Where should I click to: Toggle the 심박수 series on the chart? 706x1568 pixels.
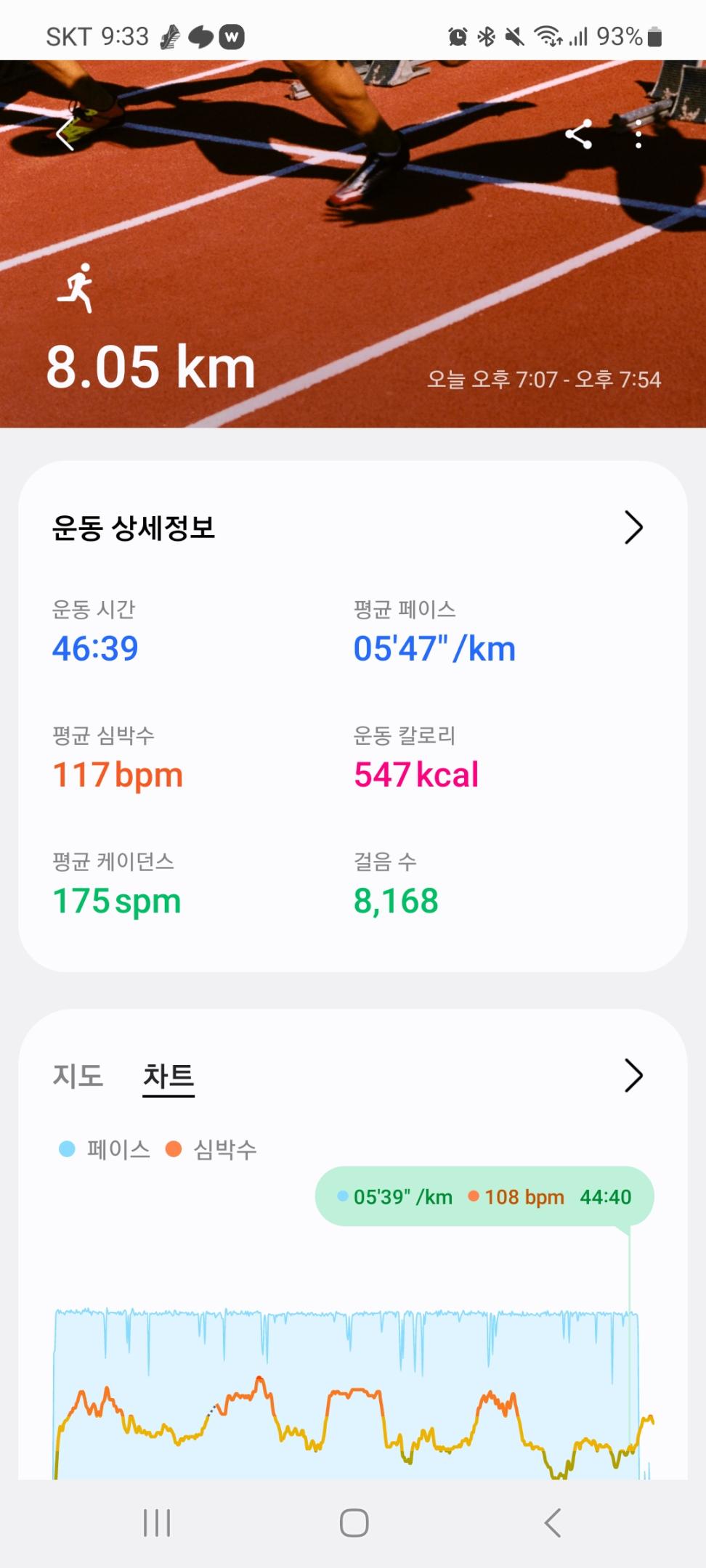pyautogui.click(x=222, y=1148)
